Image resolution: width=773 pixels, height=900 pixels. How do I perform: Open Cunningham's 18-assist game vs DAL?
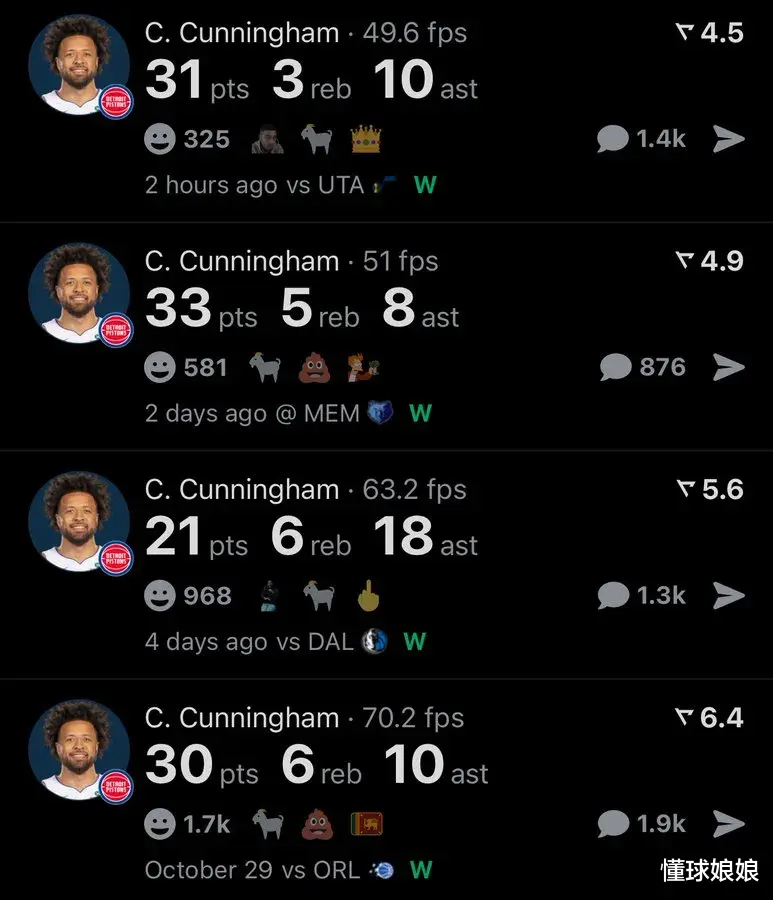310,537
